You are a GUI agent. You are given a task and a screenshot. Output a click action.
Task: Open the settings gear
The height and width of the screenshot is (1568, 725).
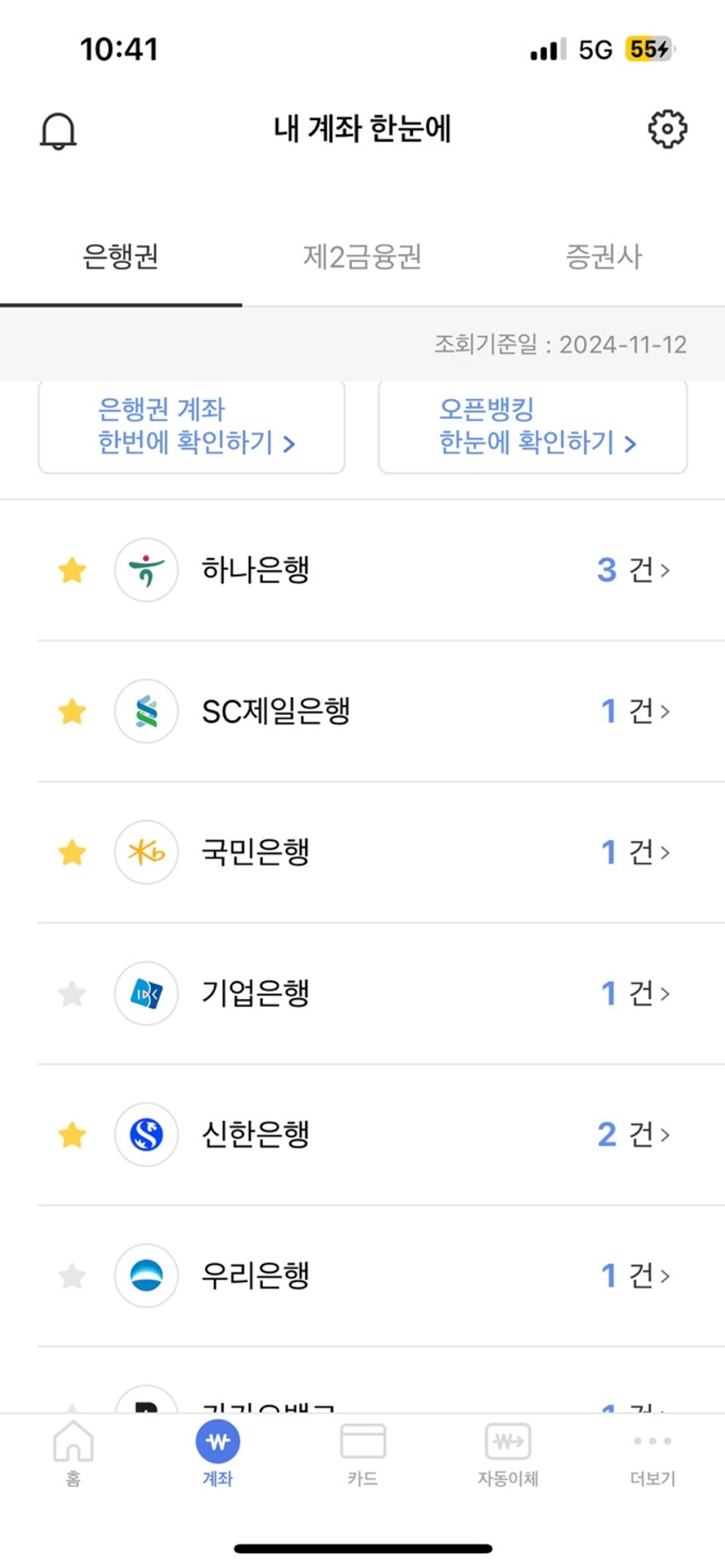[x=667, y=130]
